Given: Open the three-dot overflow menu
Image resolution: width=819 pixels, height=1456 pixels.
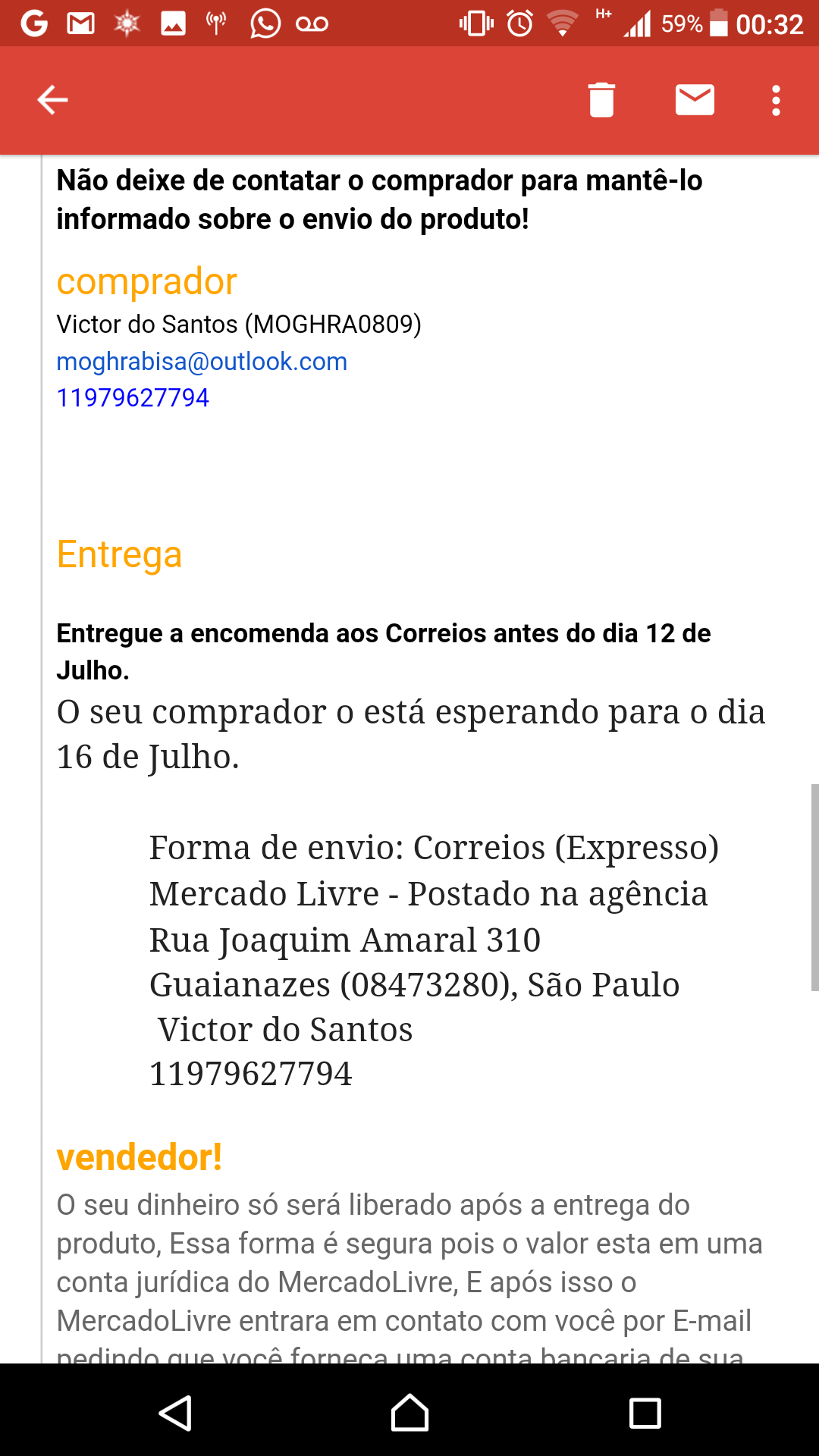Looking at the screenshot, I should [776, 100].
